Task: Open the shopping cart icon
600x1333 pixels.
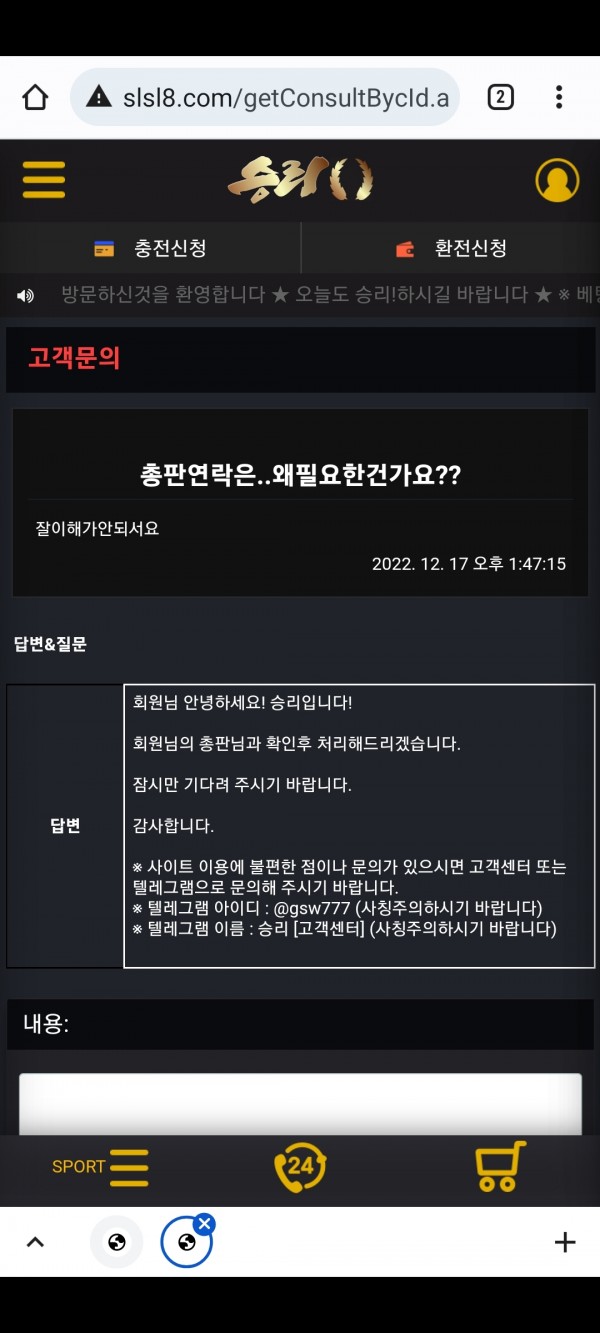Action: (499, 1166)
